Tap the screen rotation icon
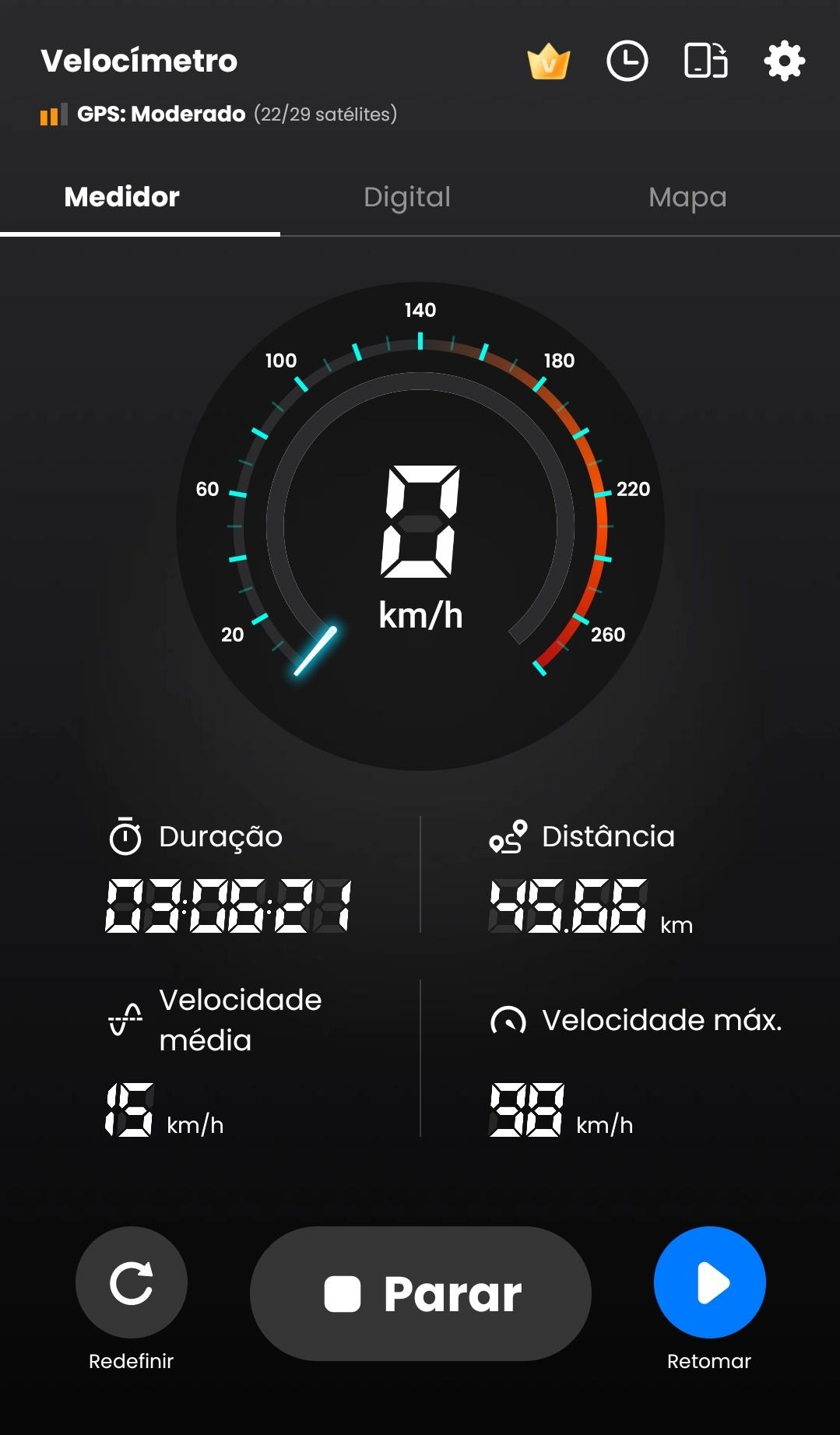The image size is (840, 1435). point(706,61)
